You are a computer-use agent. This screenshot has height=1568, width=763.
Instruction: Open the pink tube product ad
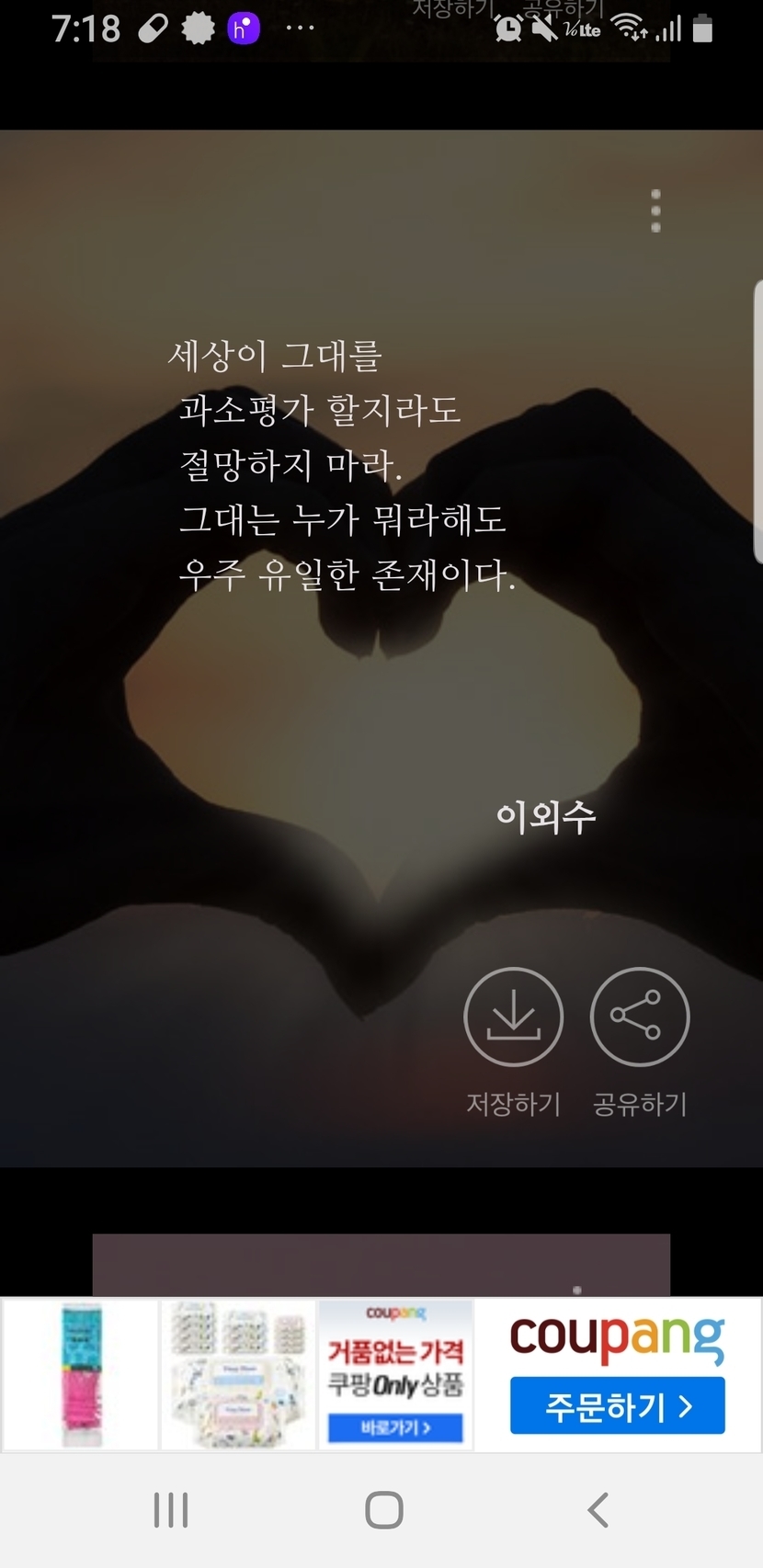pyautogui.click(x=81, y=1374)
